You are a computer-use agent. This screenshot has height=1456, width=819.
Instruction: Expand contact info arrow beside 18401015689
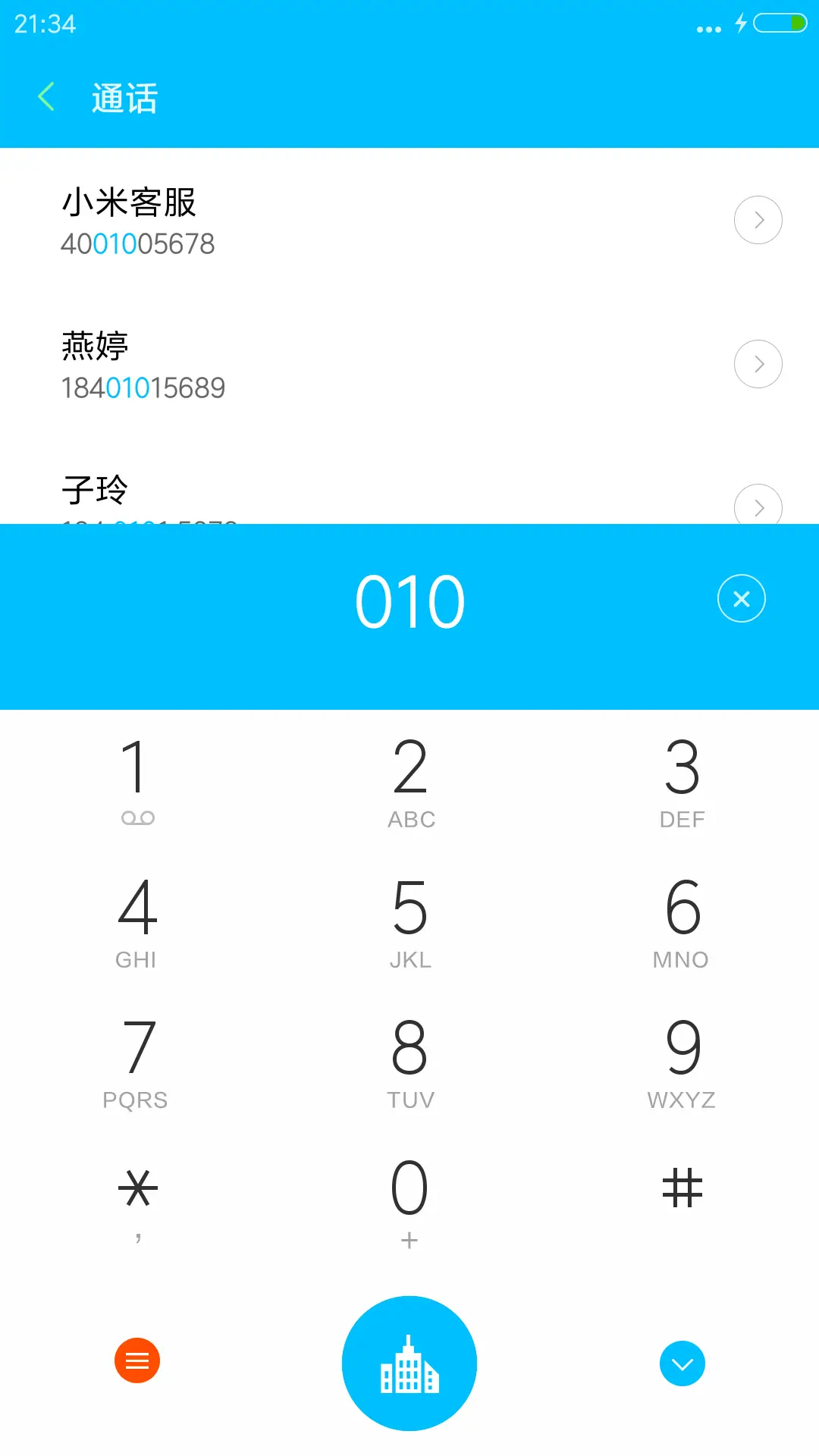(758, 364)
